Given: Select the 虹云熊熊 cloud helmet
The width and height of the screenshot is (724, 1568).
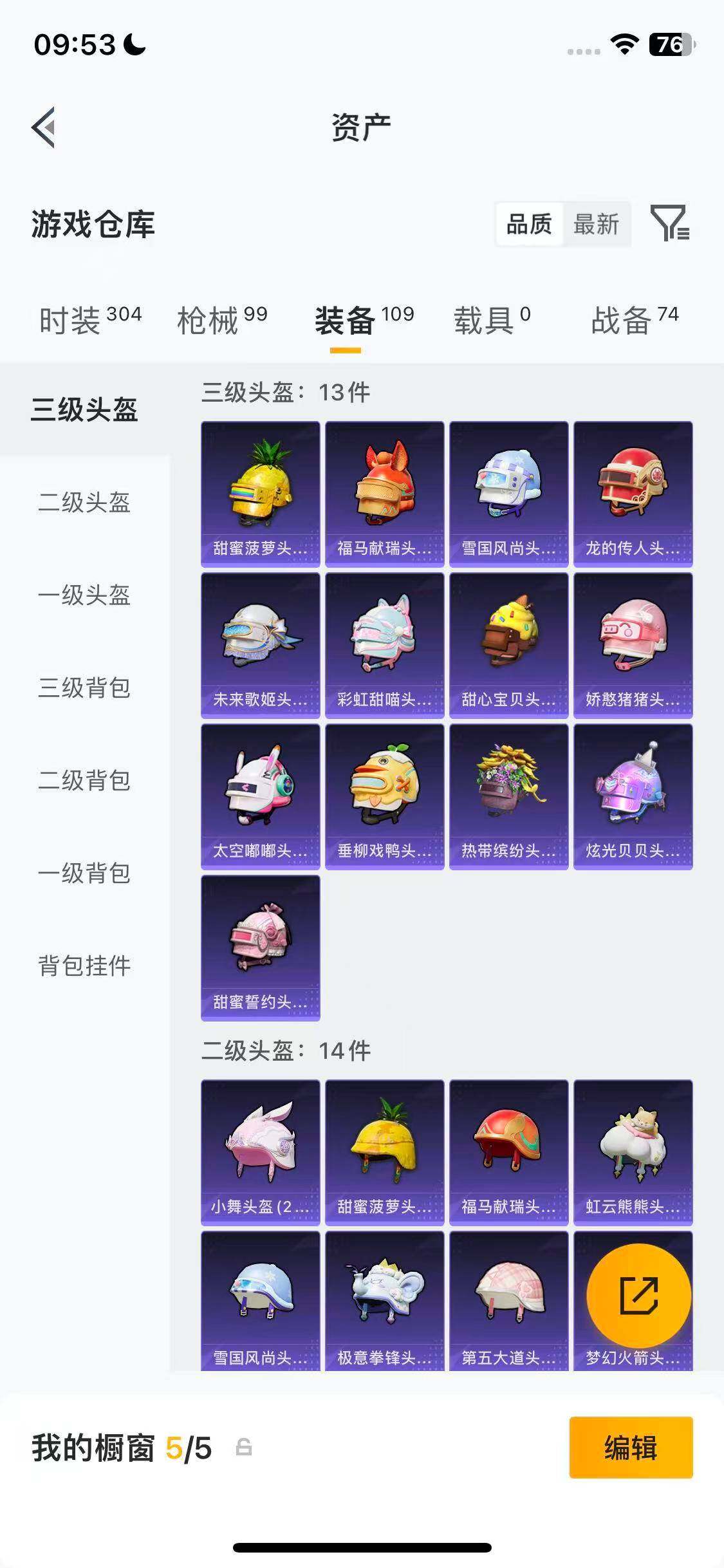Looking at the screenshot, I should pyautogui.click(x=633, y=1152).
